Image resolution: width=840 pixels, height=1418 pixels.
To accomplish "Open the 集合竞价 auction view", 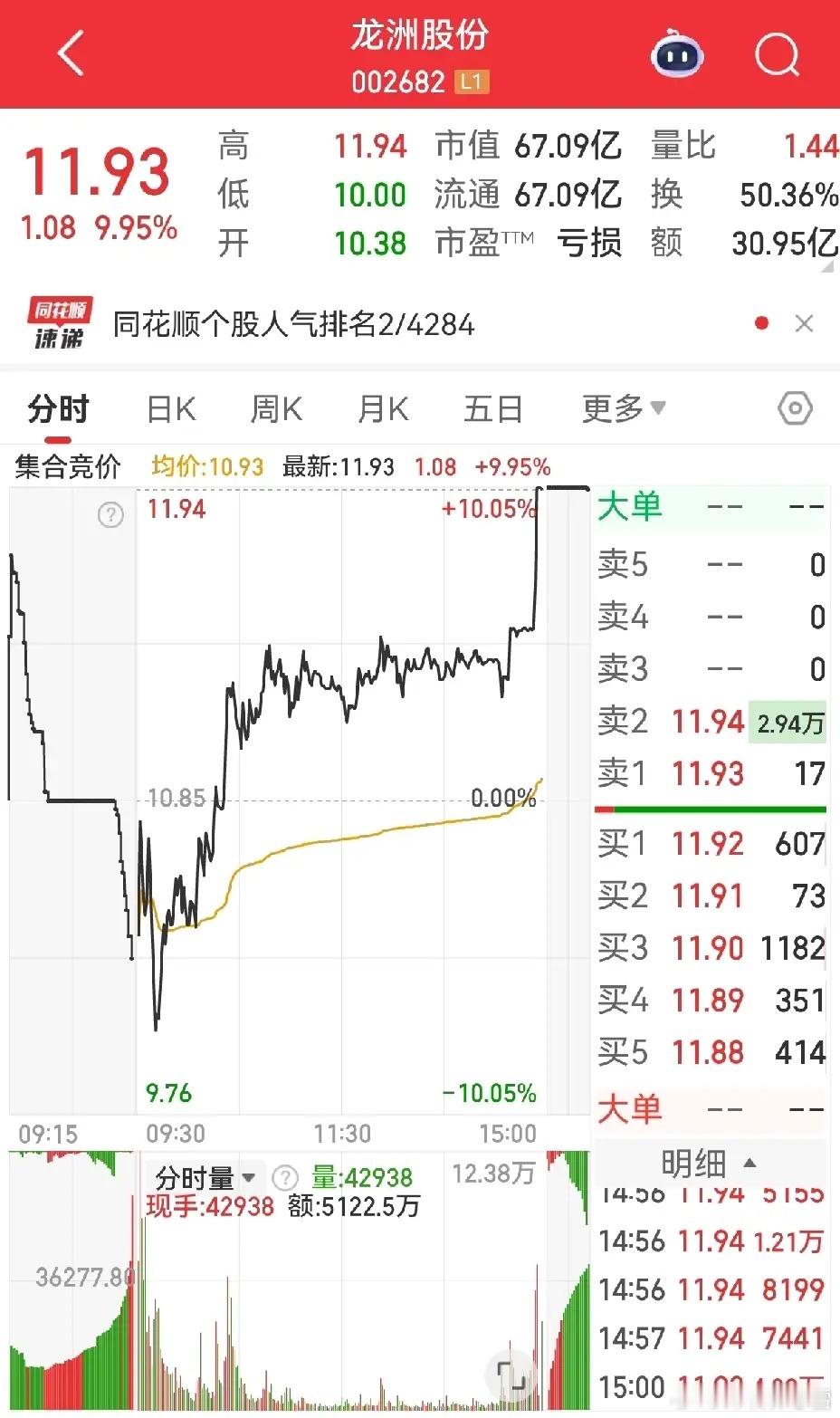I will (x=67, y=466).
